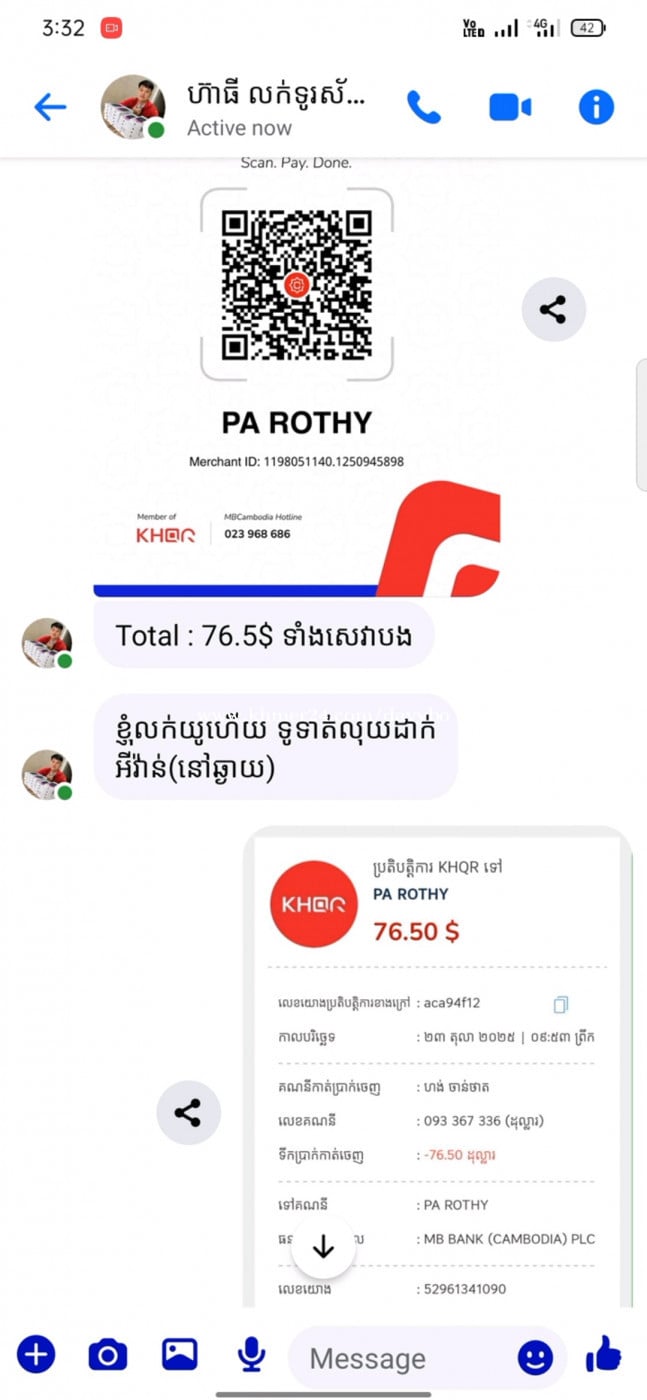Open the emoji picker

(535, 1357)
